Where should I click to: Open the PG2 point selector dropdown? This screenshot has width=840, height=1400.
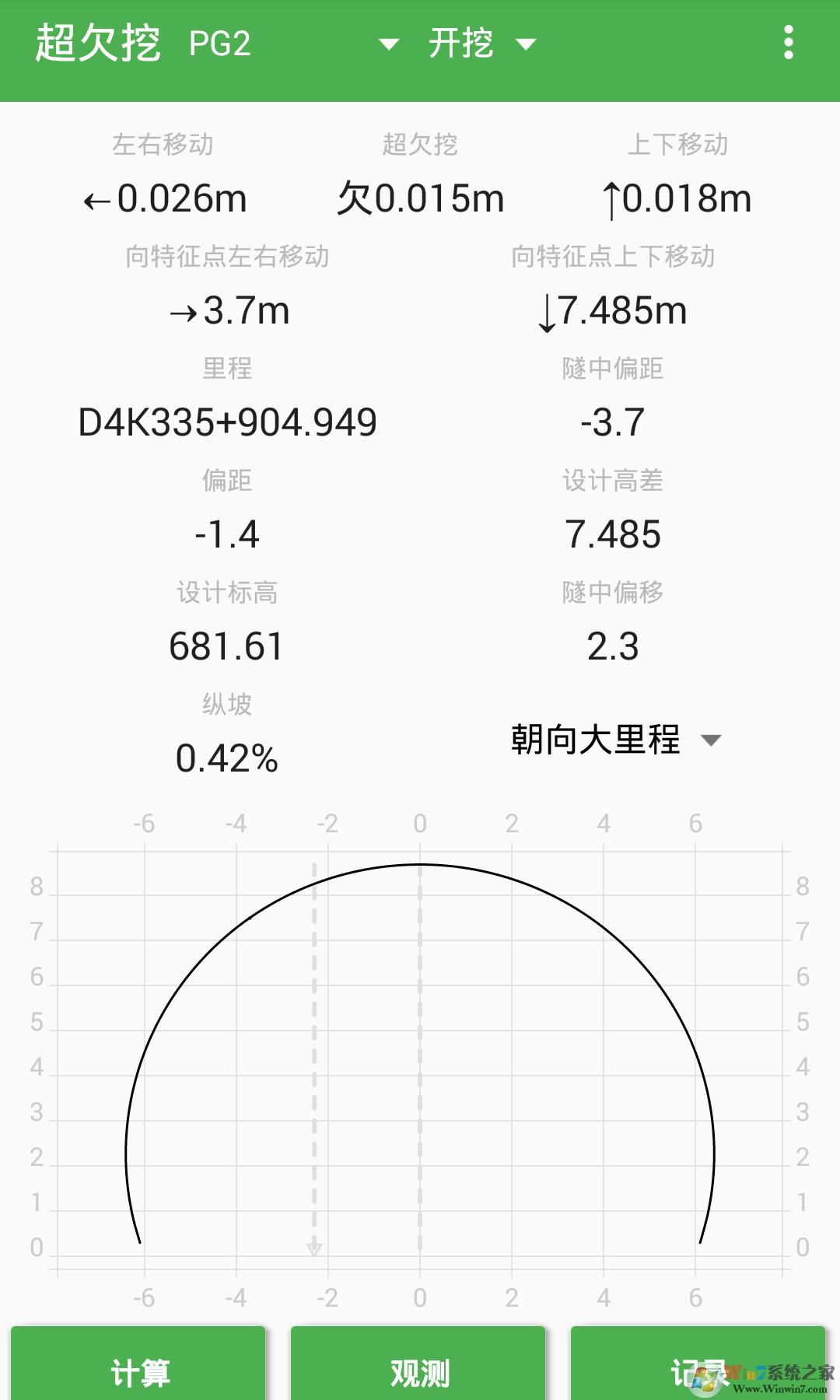tap(220, 44)
